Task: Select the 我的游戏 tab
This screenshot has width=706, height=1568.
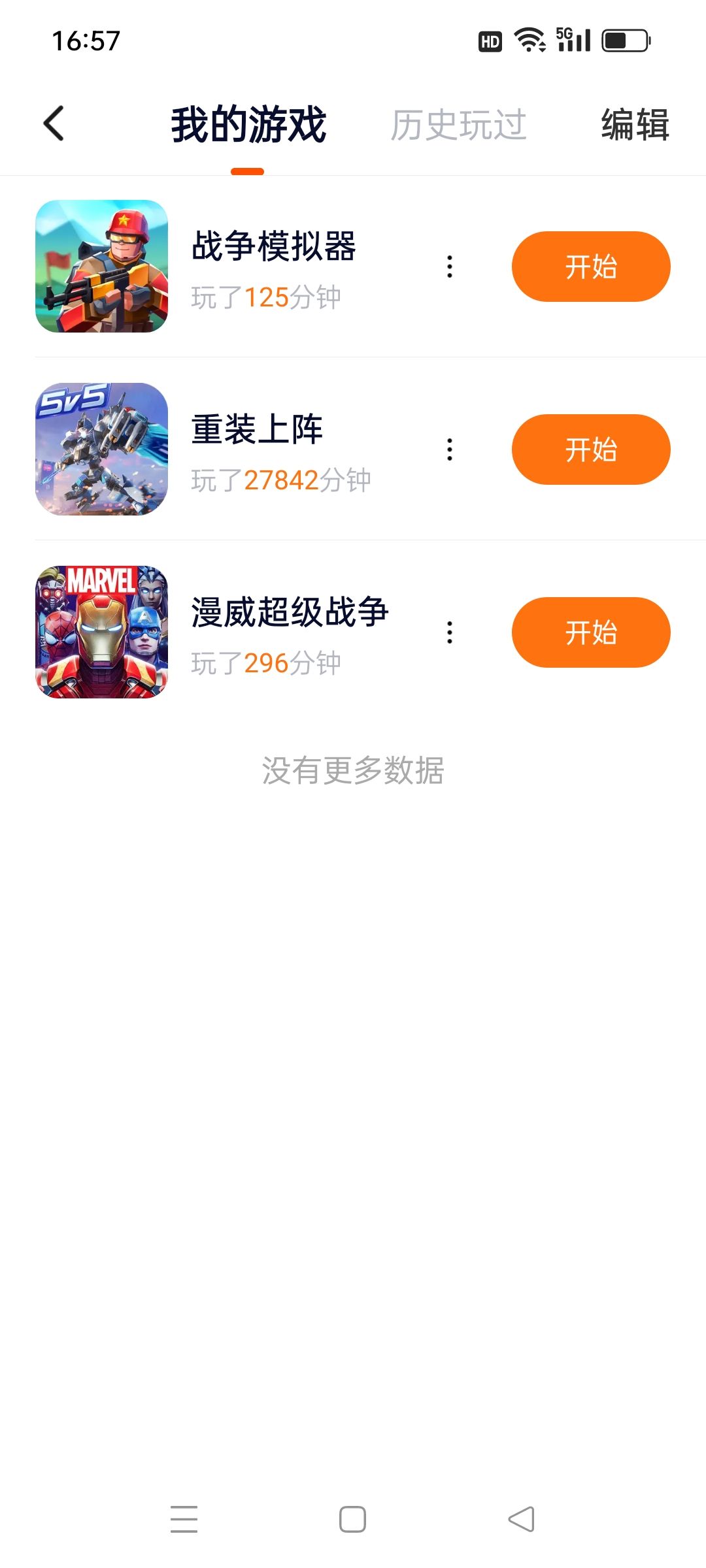Action: point(248,125)
